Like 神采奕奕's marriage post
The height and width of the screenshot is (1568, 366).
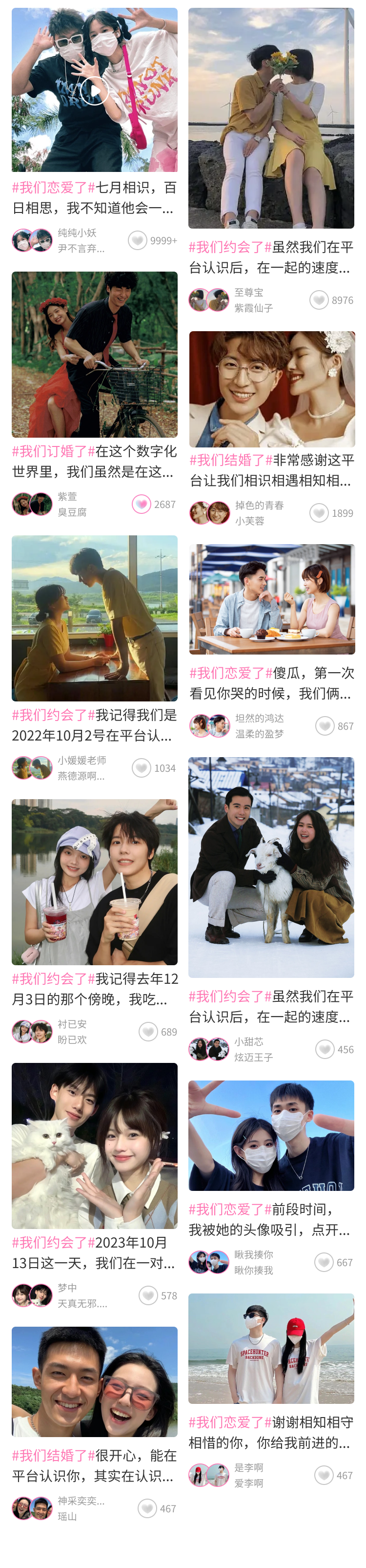click(148, 1508)
